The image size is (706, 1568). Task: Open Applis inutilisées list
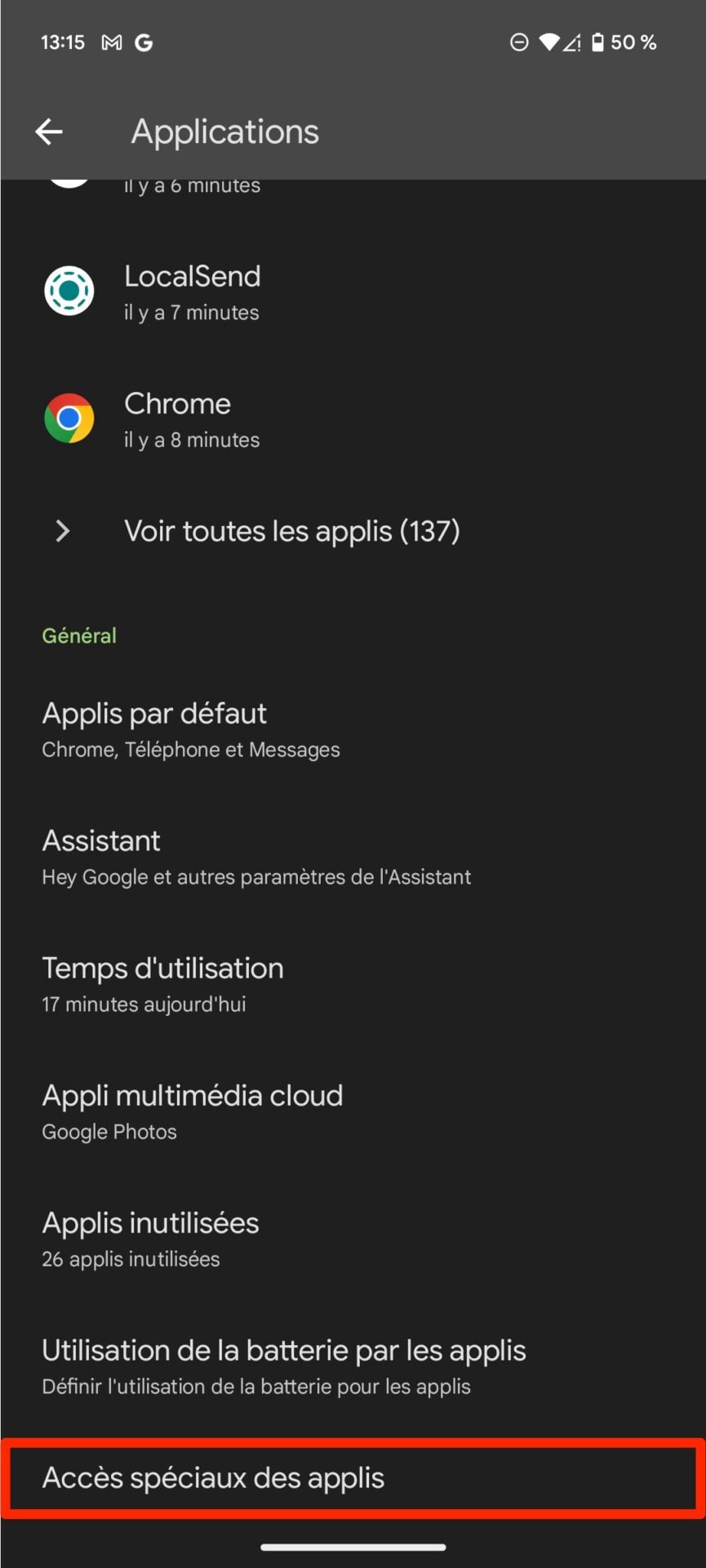pos(151,1239)
